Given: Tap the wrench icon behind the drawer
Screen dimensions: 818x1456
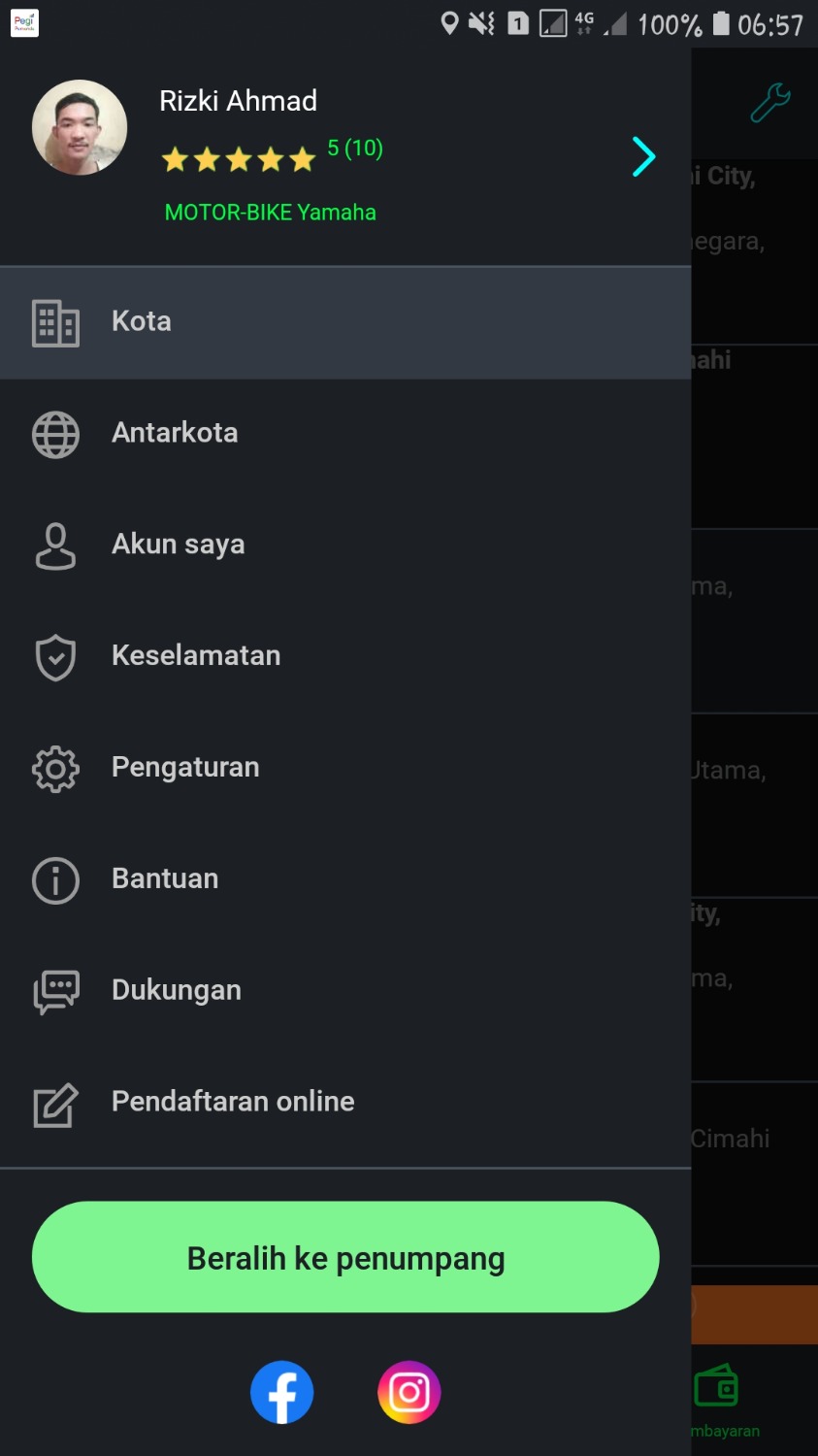Looking at the screenshot, I should (770, 103).
